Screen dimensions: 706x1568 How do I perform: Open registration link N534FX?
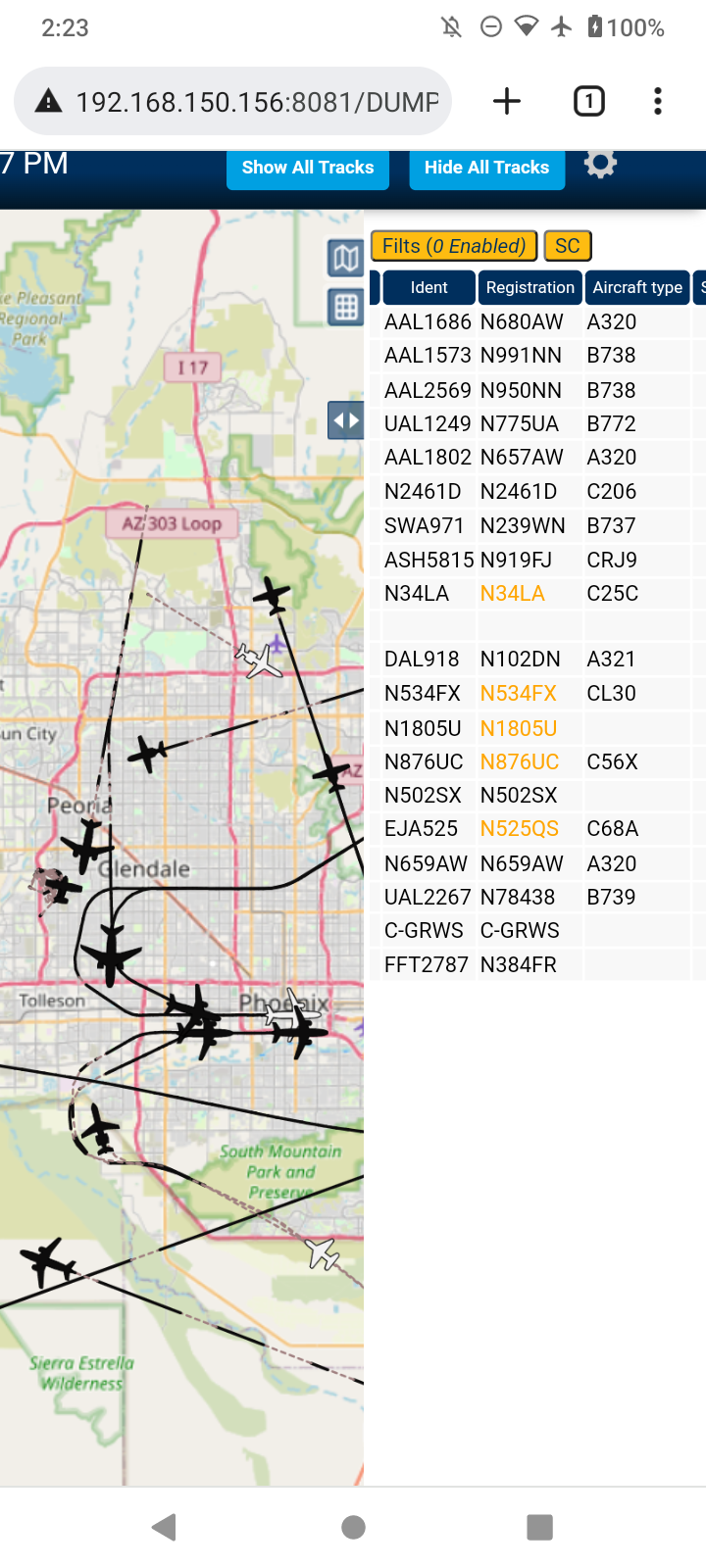click(x=519, y=694)
